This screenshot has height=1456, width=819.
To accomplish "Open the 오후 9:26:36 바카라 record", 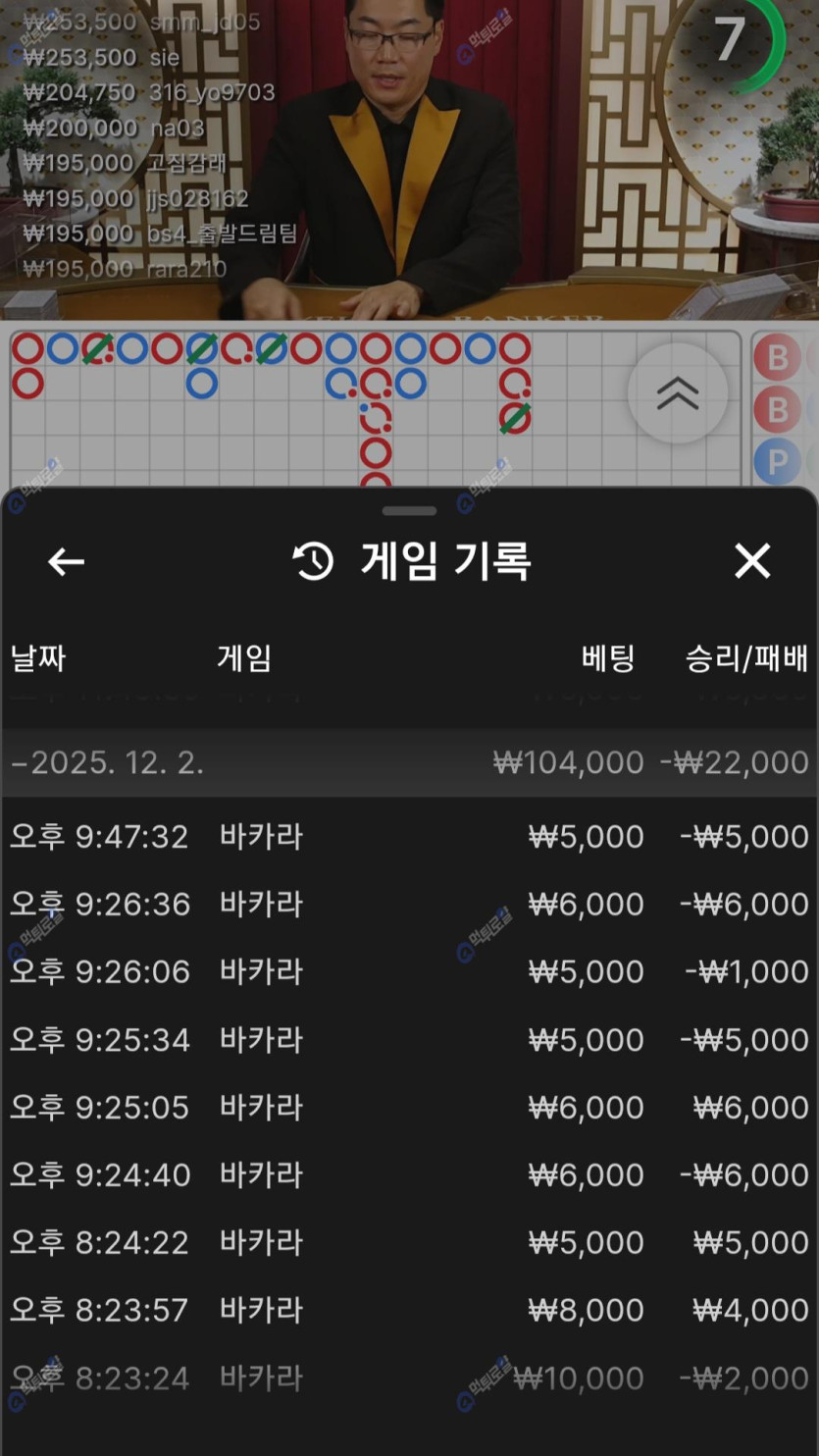I will click(x=409, y=905).
